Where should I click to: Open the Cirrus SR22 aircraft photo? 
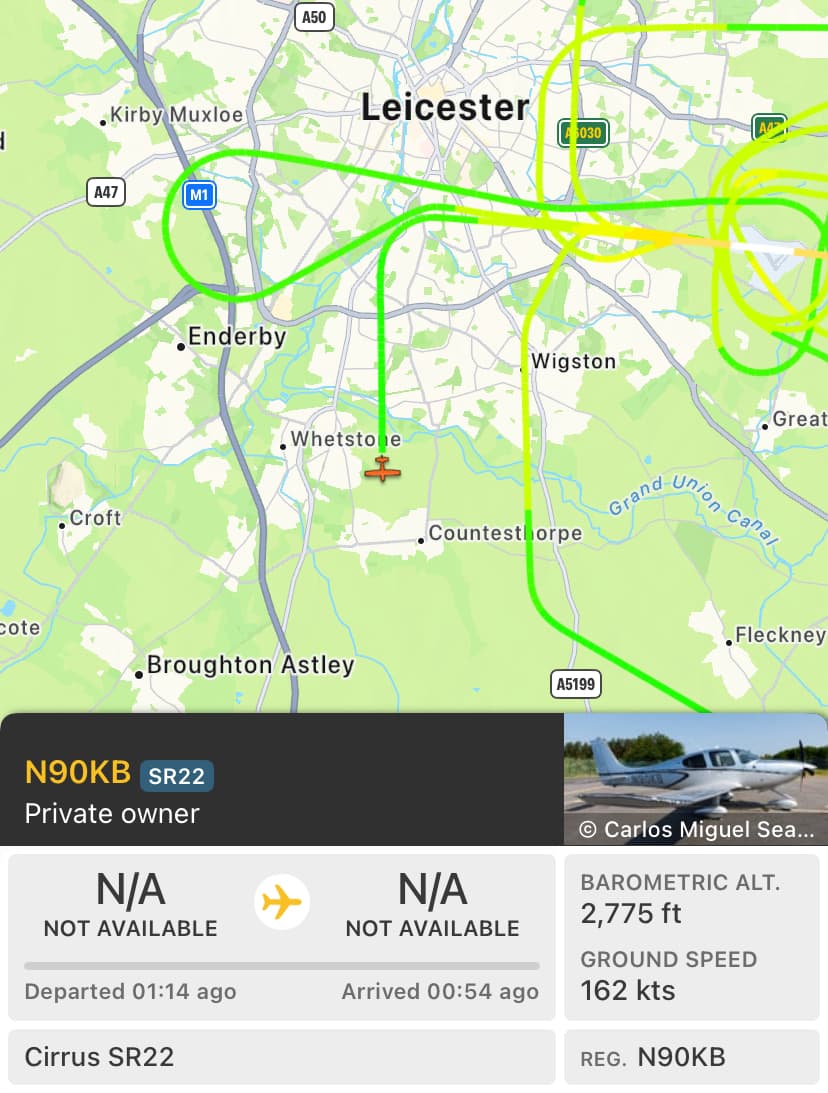(x=695, y=778)
